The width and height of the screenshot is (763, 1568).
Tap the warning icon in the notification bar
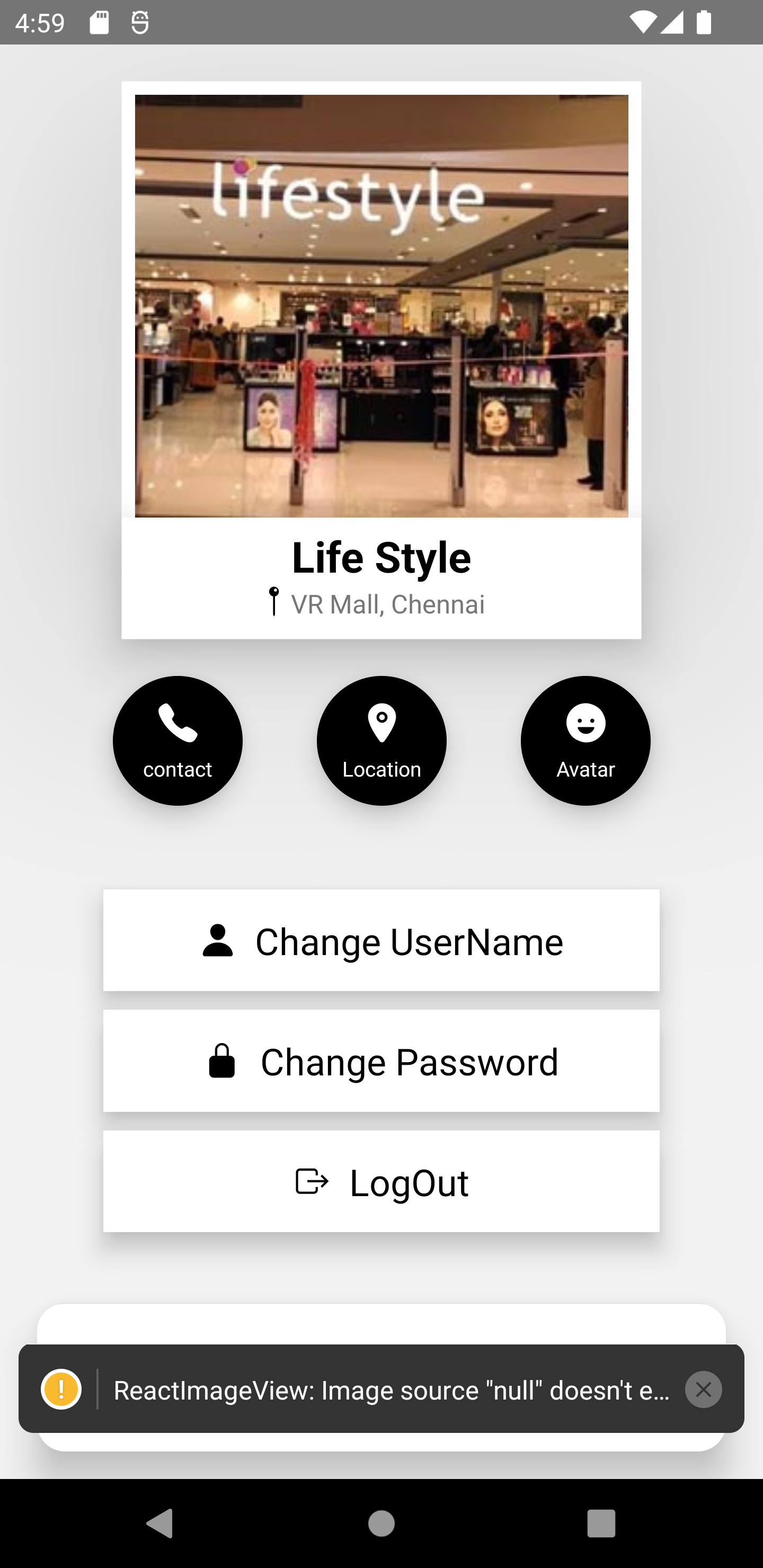click(x=61, y=1389)
